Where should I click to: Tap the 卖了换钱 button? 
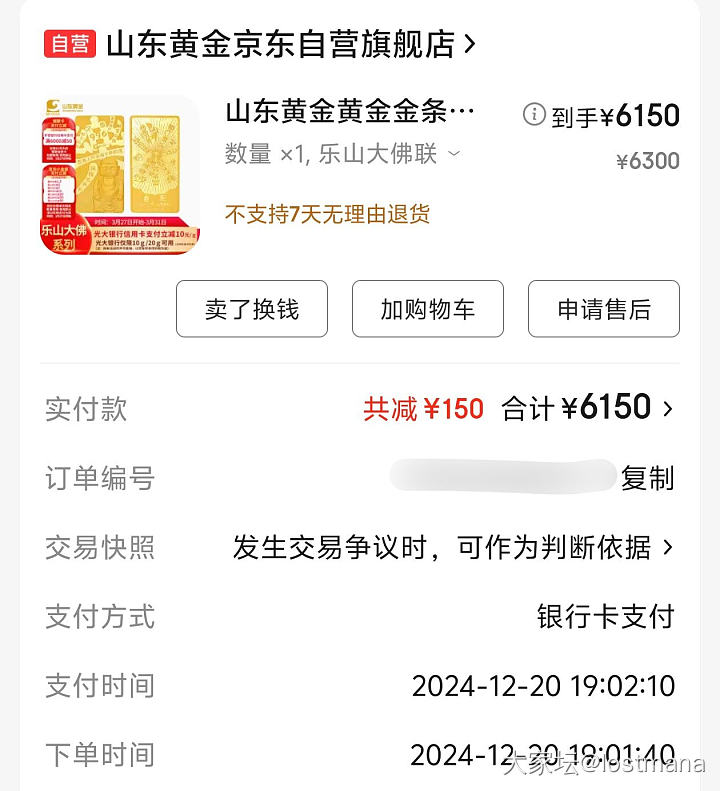[x=252, y=309]
